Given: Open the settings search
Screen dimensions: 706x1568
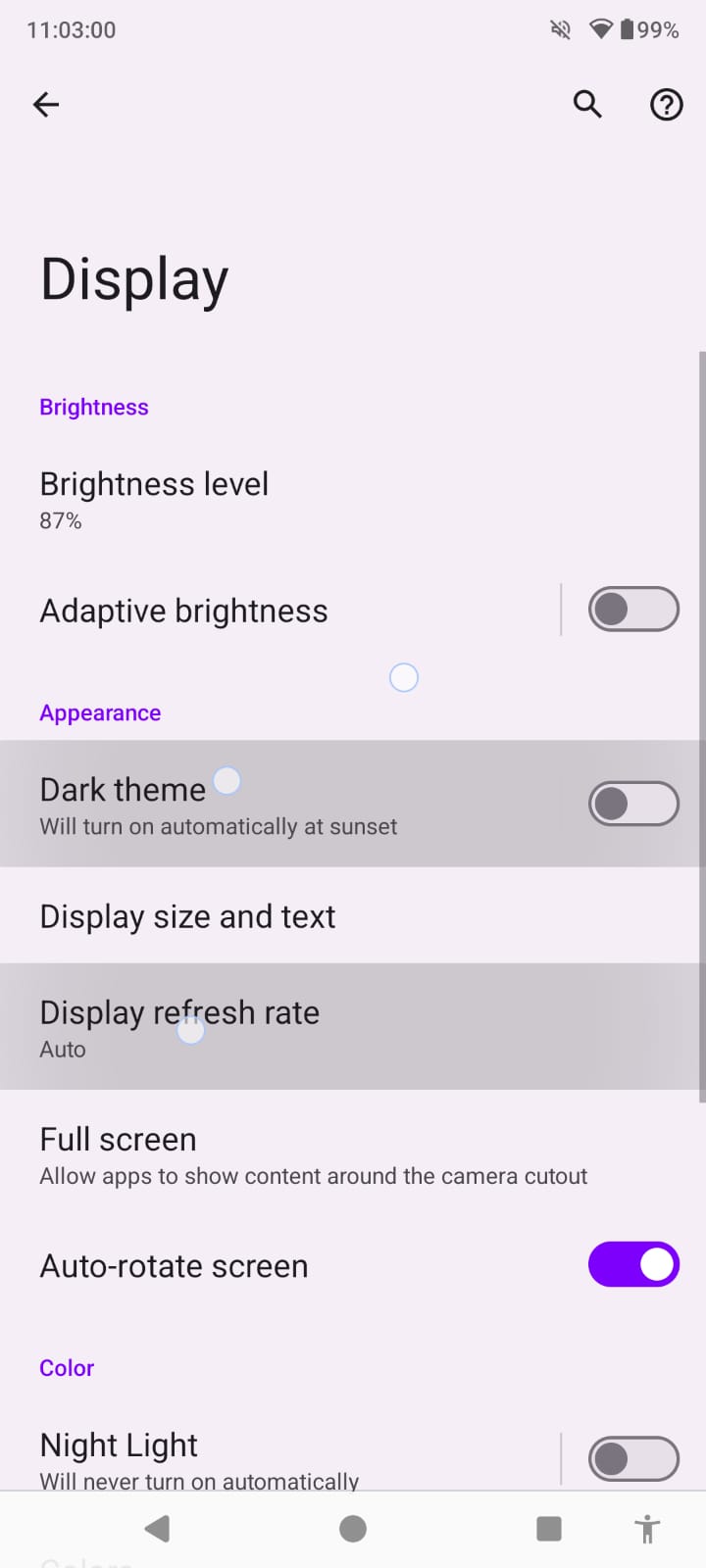Looking at the screenshot, I should pos(587,104).
